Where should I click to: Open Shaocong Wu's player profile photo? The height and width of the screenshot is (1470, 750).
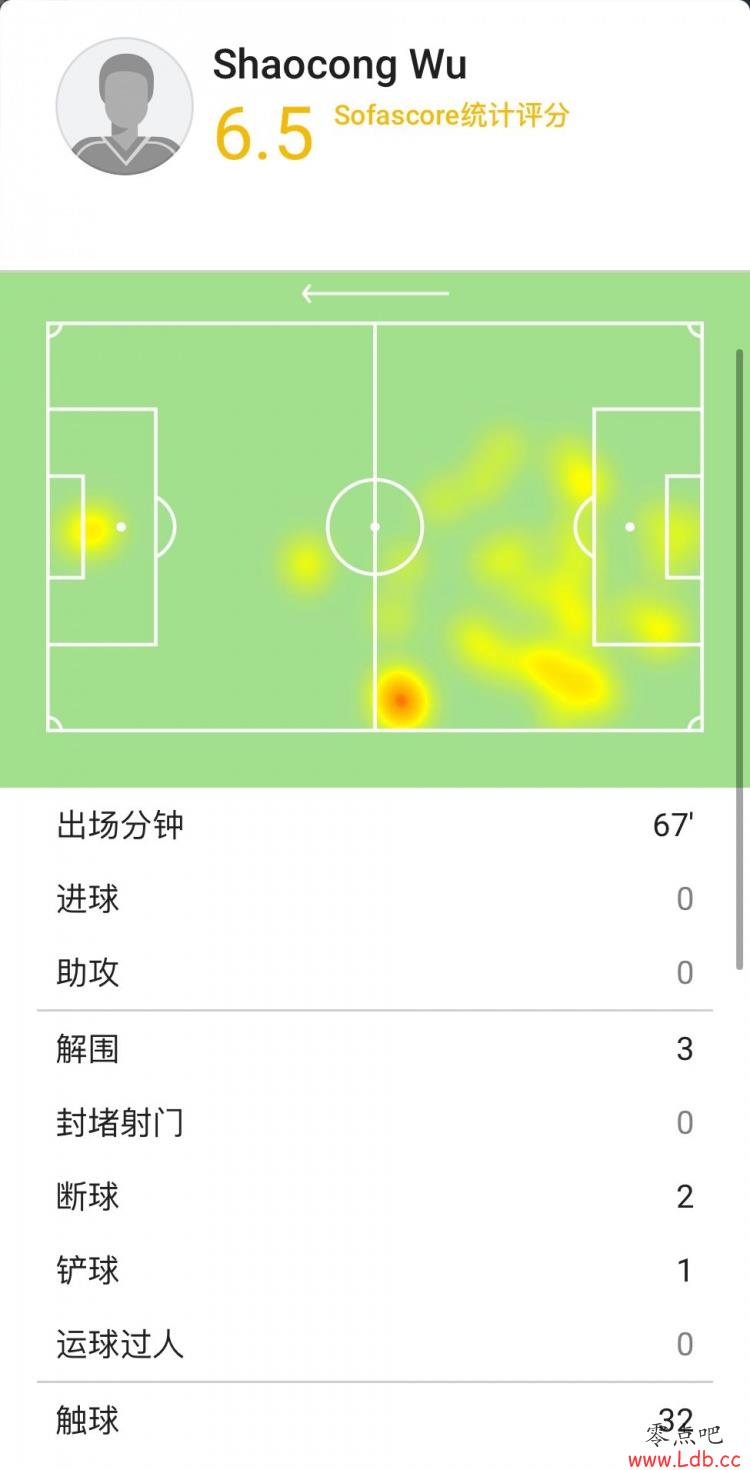tap(125, 107)
